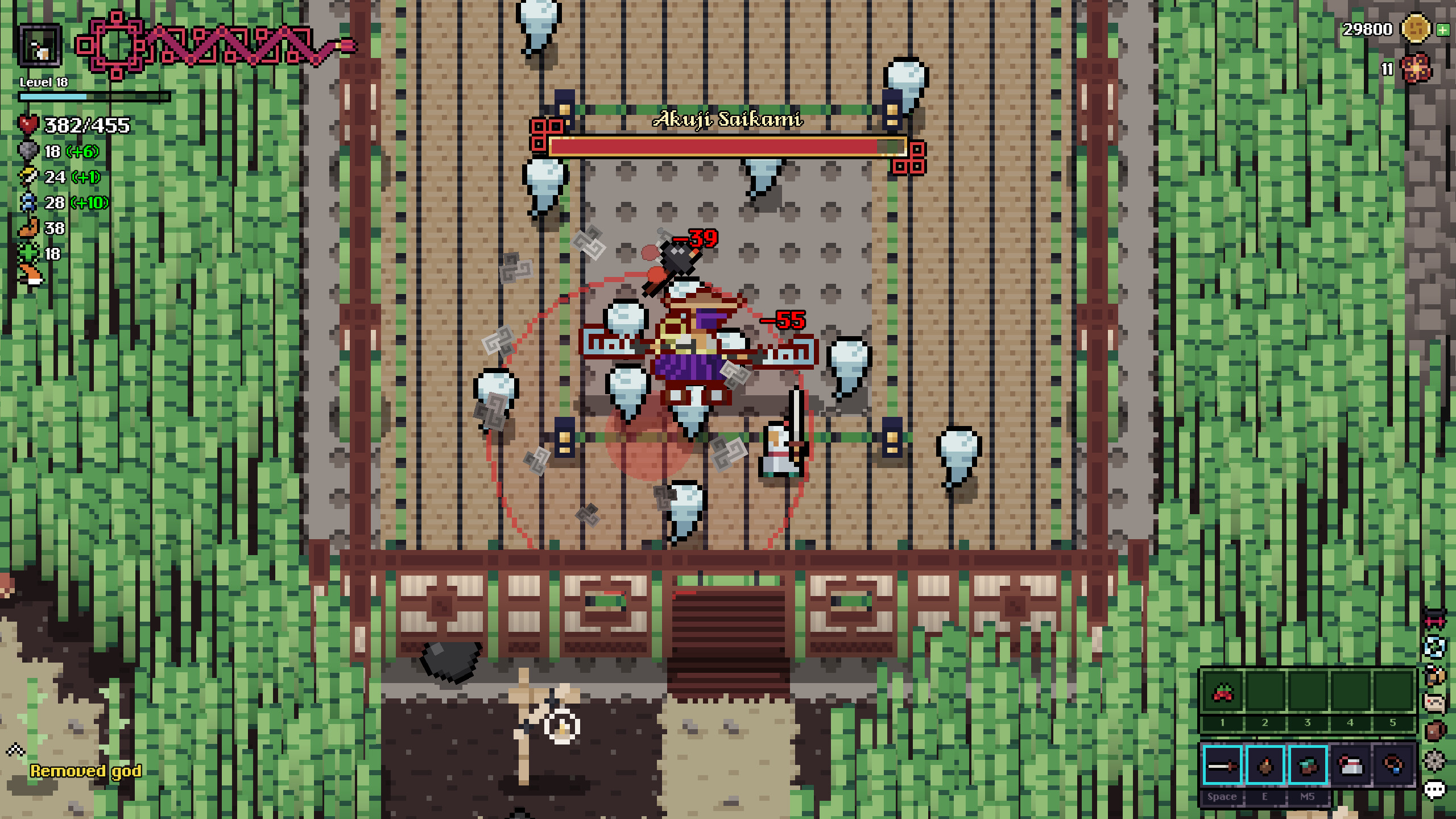Open the bird companion icon

[x=1434, y=675]
